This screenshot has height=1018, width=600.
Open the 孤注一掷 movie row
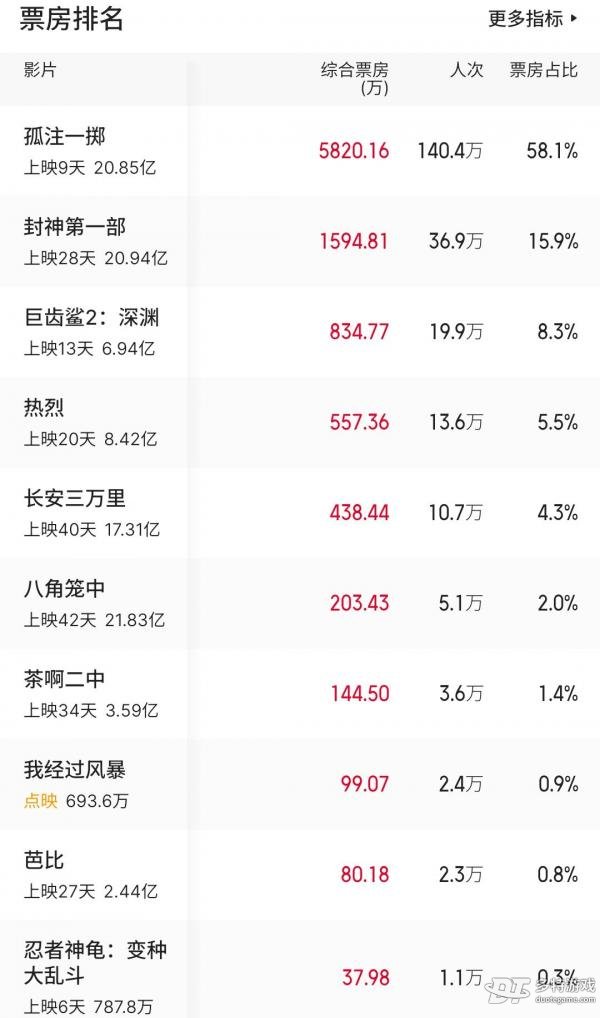tap(300, 151)
